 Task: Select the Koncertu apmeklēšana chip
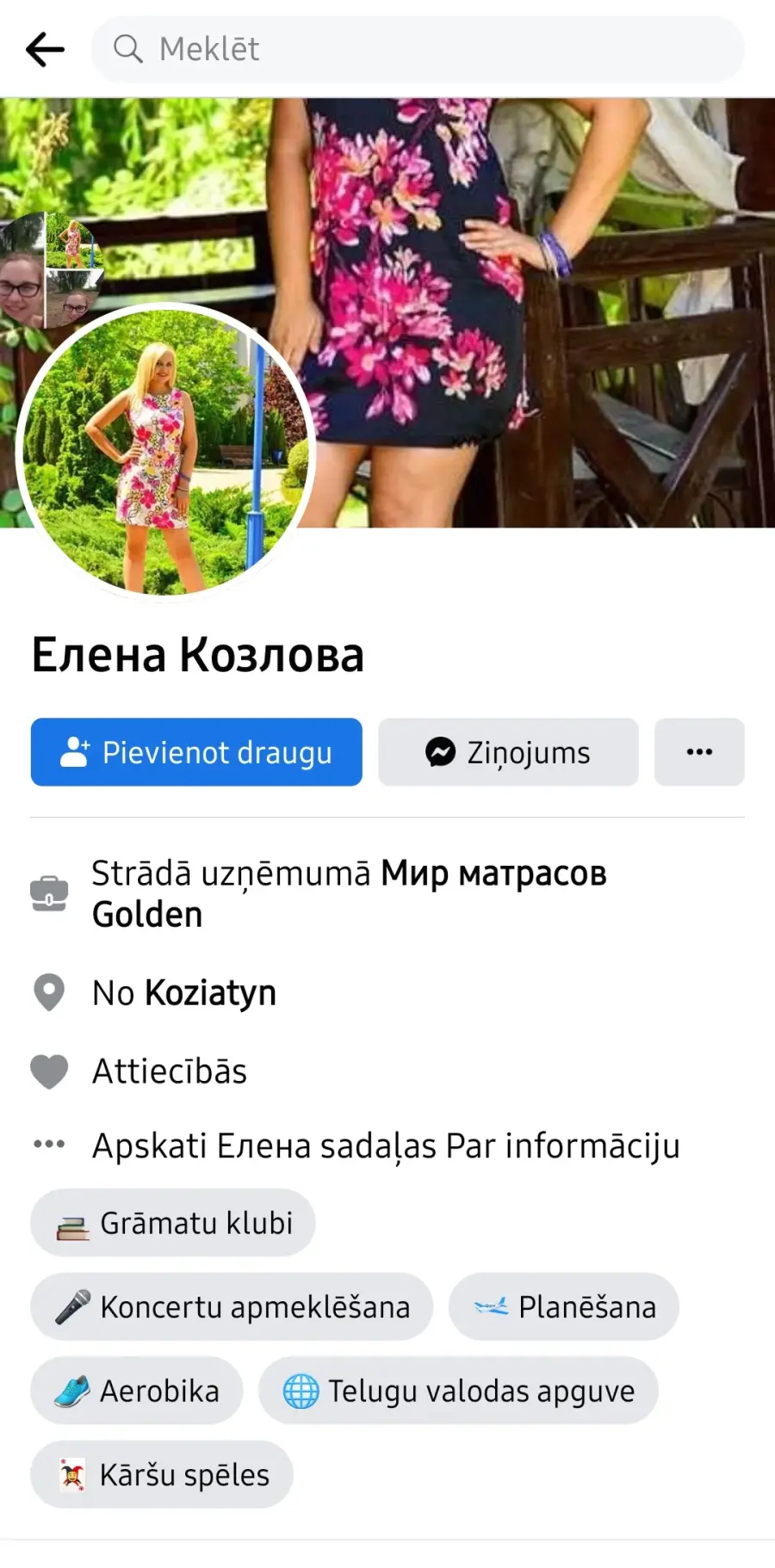[x=232, y=1306]
